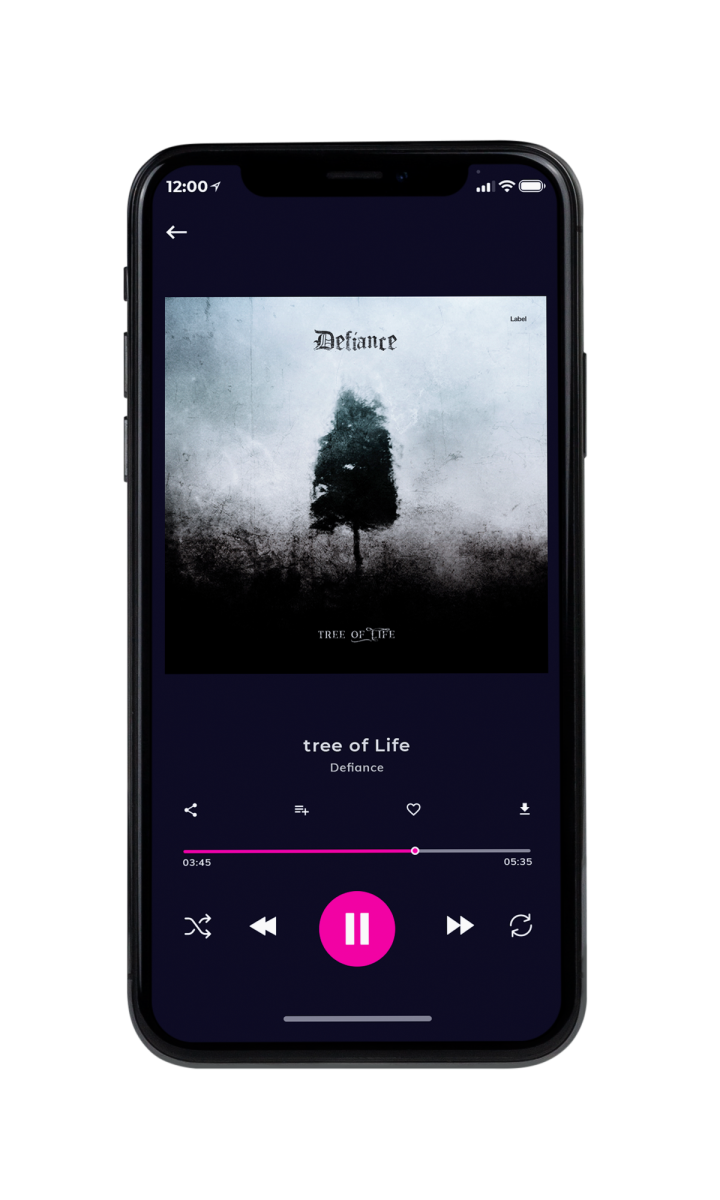720x1200 pixels.
Task: Toggle repeat for this track
Action: [521, 926]
